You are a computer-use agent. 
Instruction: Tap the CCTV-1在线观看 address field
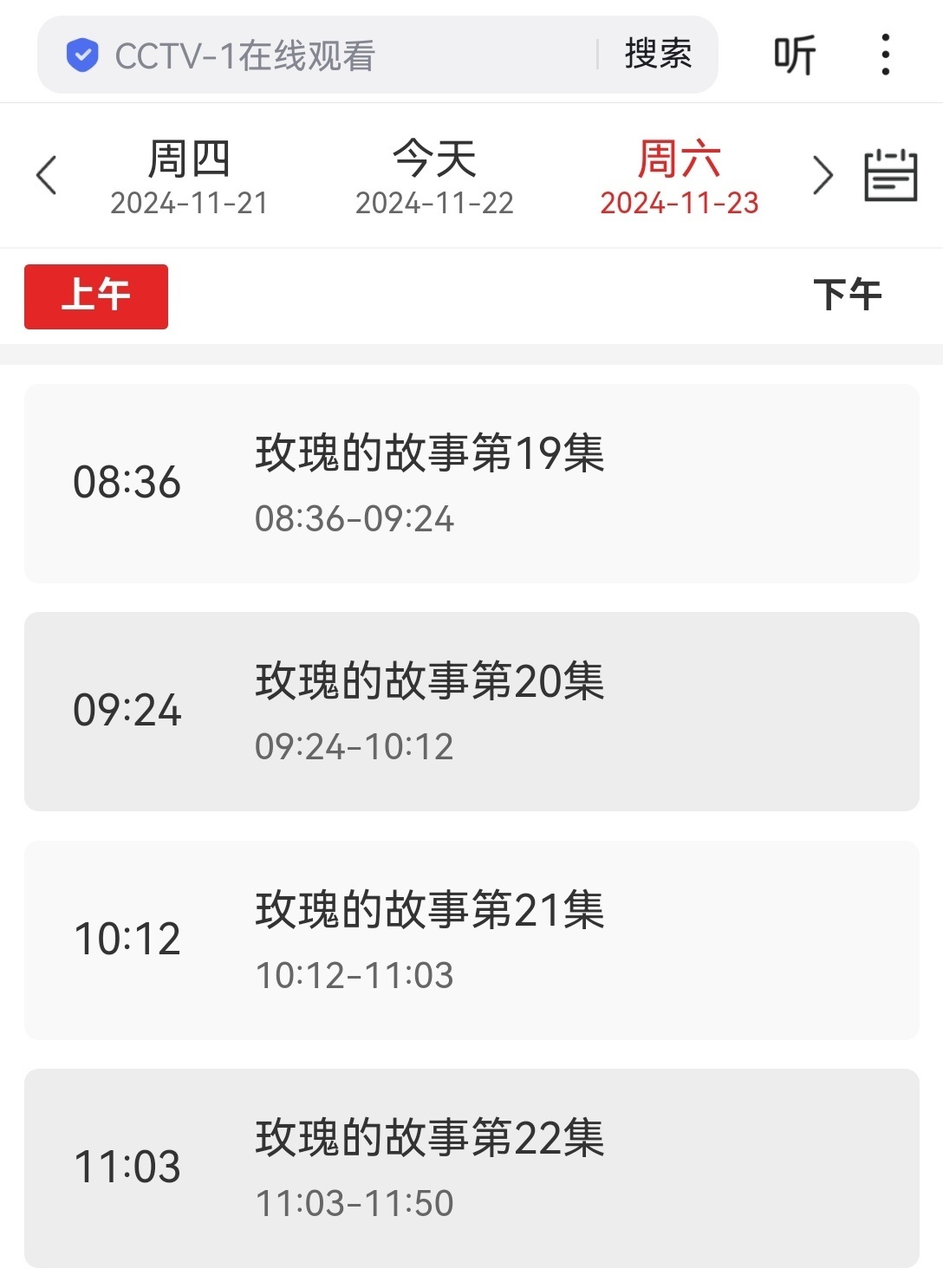[x=329, y=55]
